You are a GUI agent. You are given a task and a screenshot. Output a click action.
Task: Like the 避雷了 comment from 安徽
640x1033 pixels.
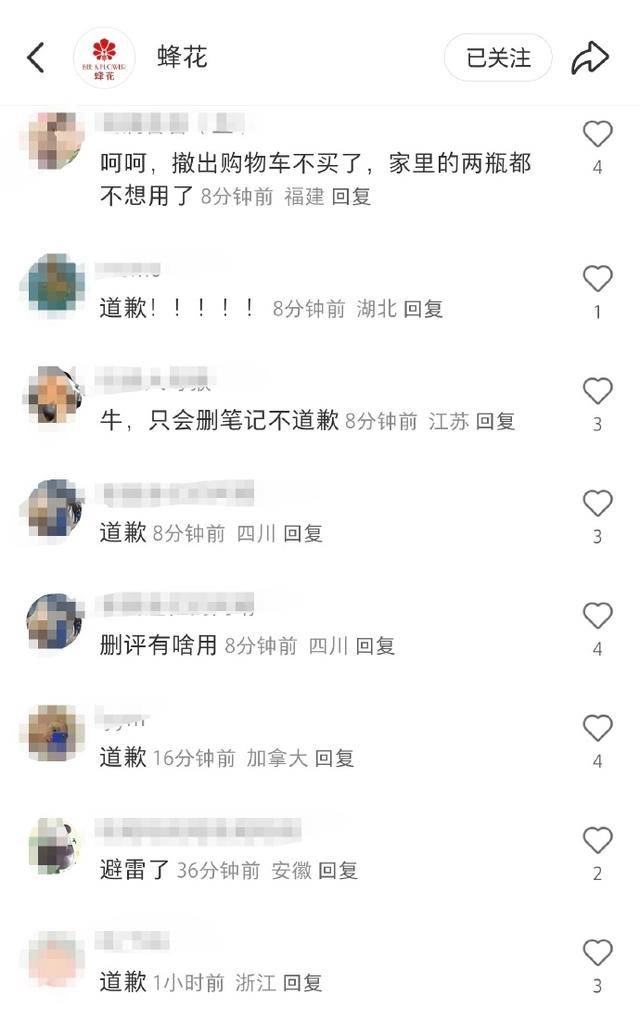click(597, 841)
